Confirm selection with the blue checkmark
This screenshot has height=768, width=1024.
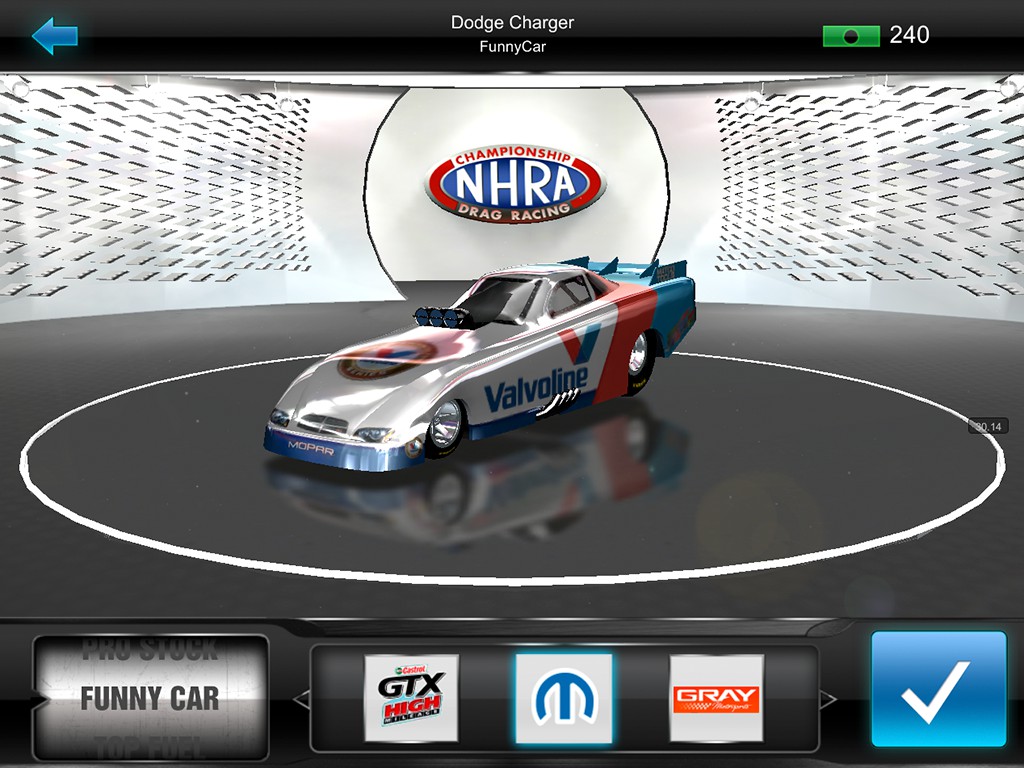pos(938,689)
